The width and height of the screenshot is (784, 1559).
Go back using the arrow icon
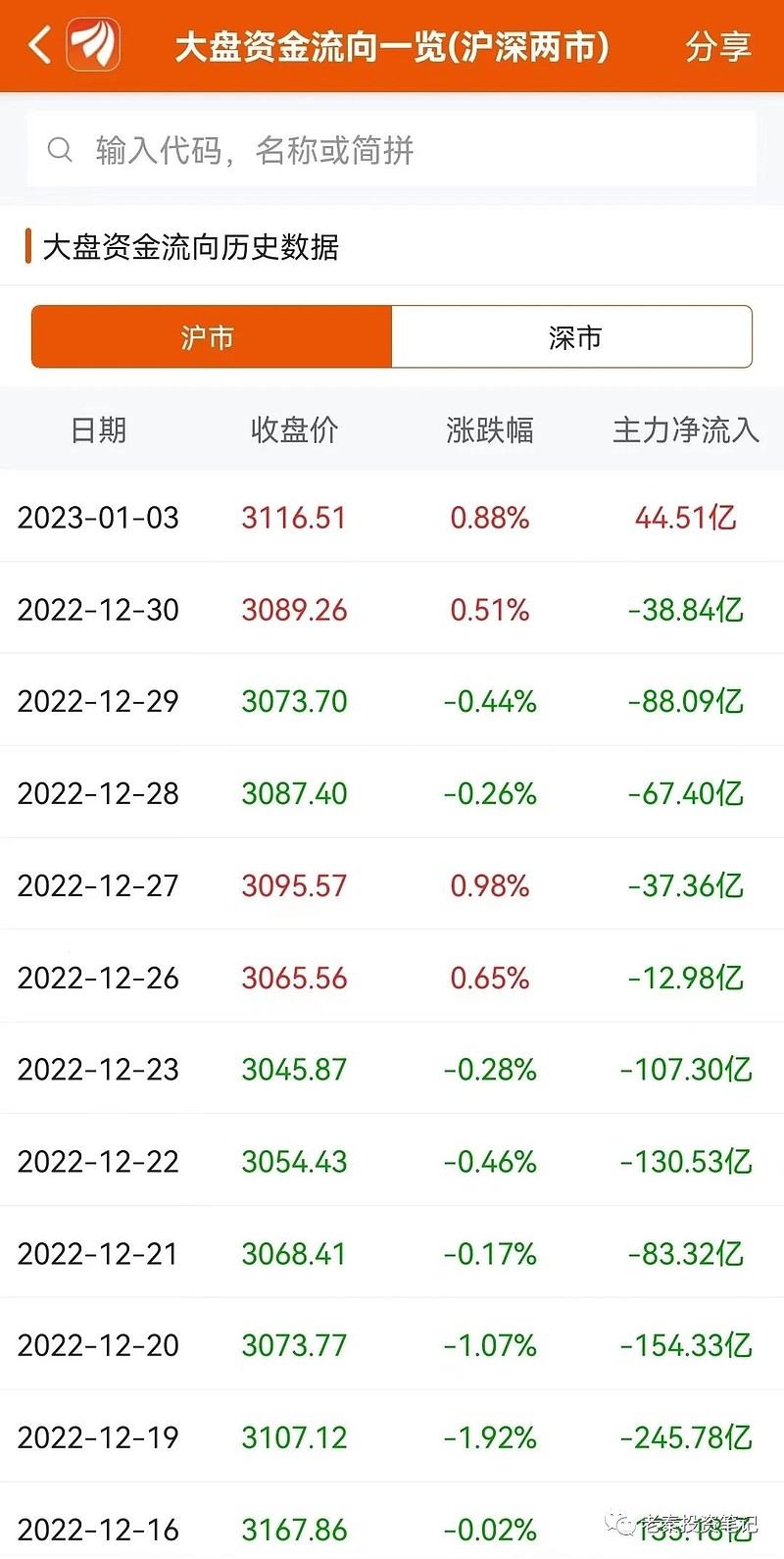[39, 46]
